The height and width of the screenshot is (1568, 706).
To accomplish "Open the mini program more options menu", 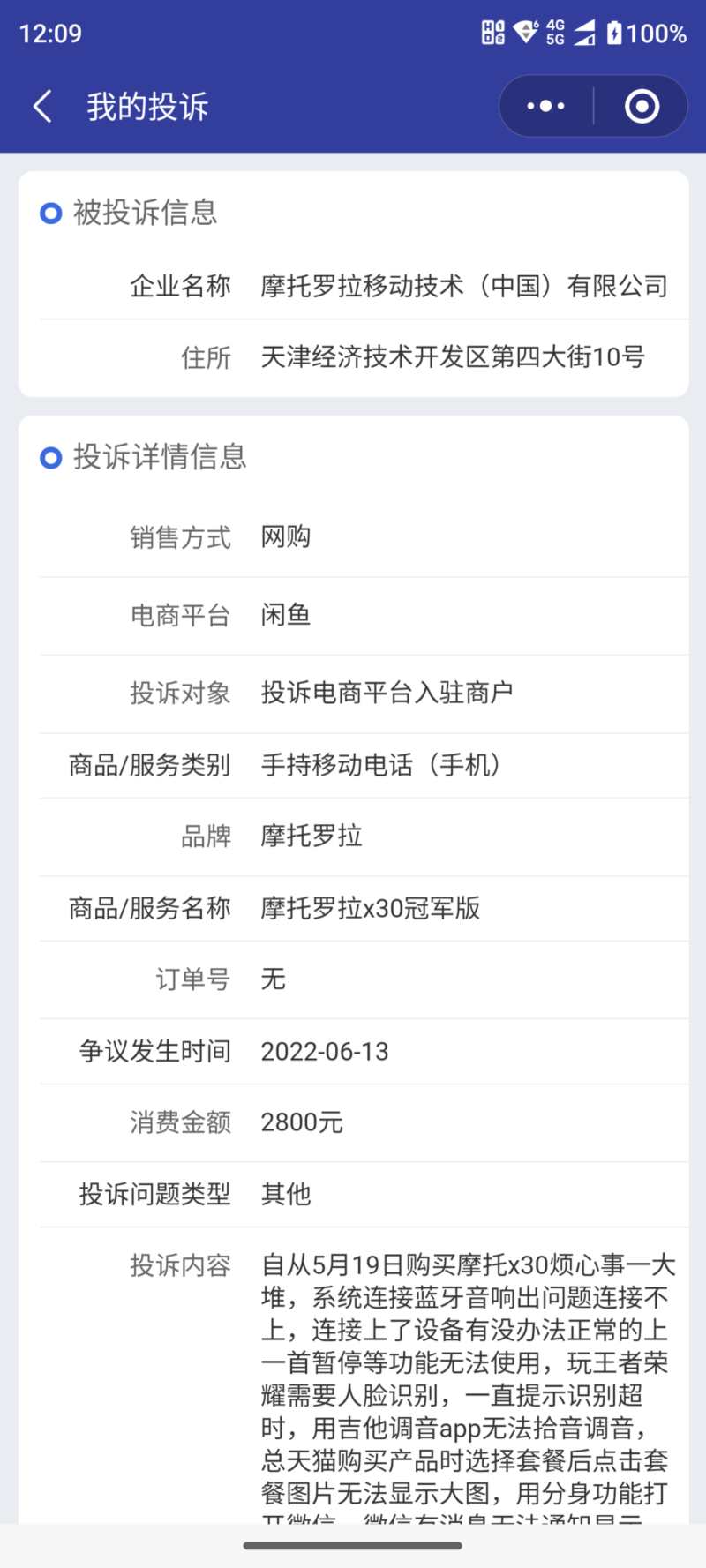I will (545, 107).
